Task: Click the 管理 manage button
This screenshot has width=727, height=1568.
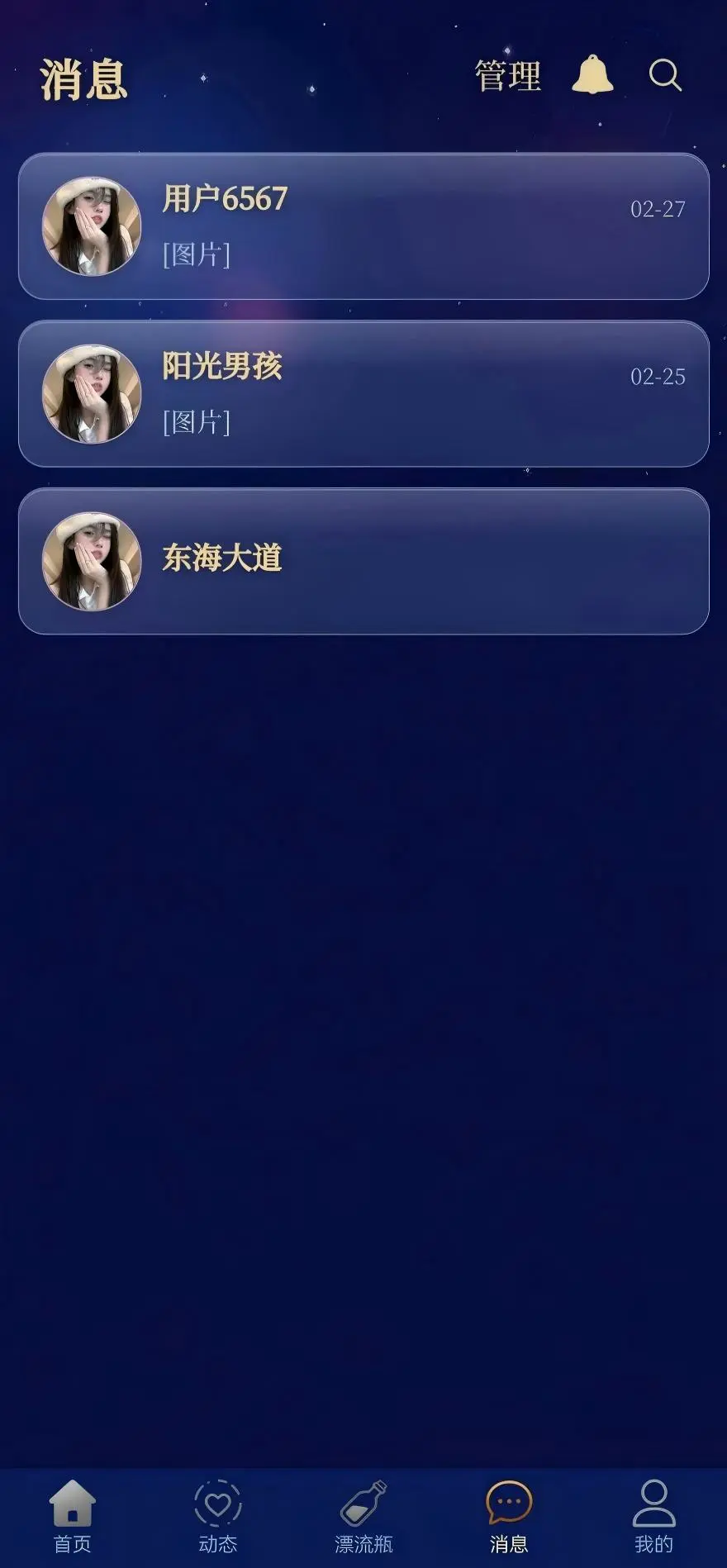Action: point(506,76)
